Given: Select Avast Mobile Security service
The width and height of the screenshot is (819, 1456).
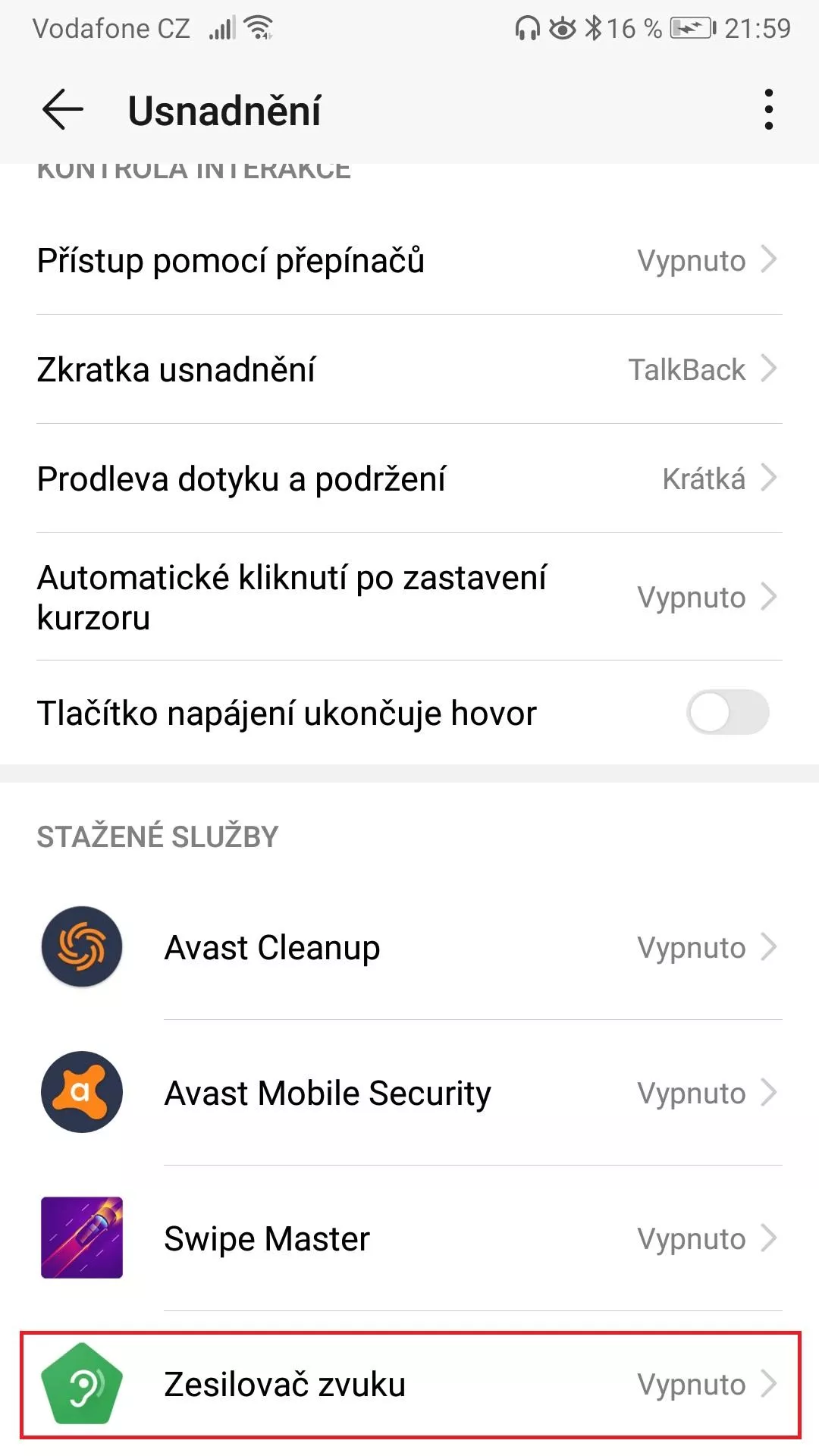Looking at the screenshot, I should (x=409, y=1093).
